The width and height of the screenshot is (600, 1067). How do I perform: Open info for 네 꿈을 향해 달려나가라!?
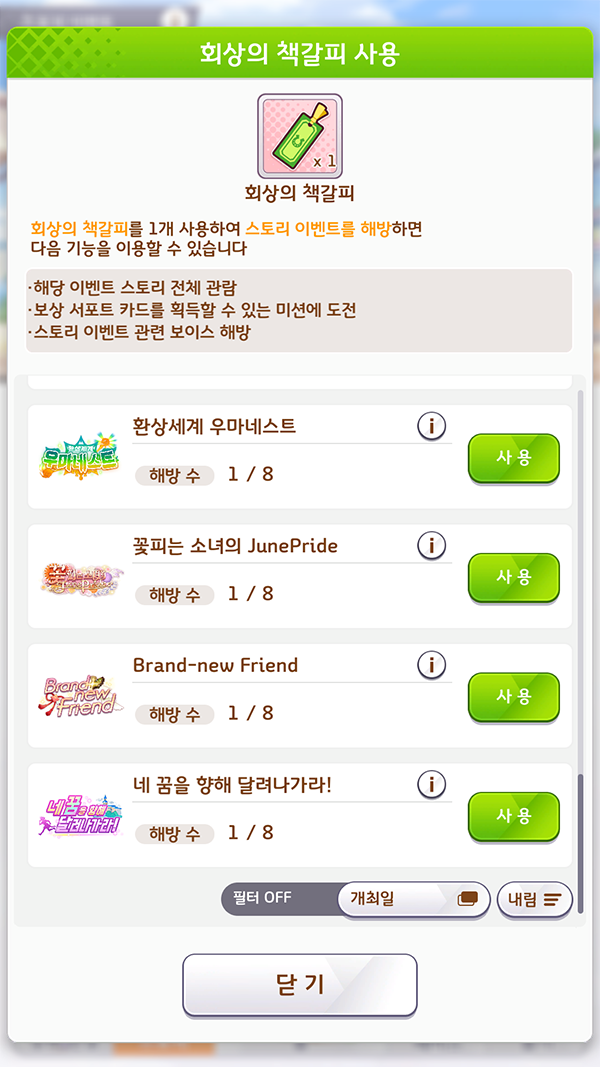[431, 784]
